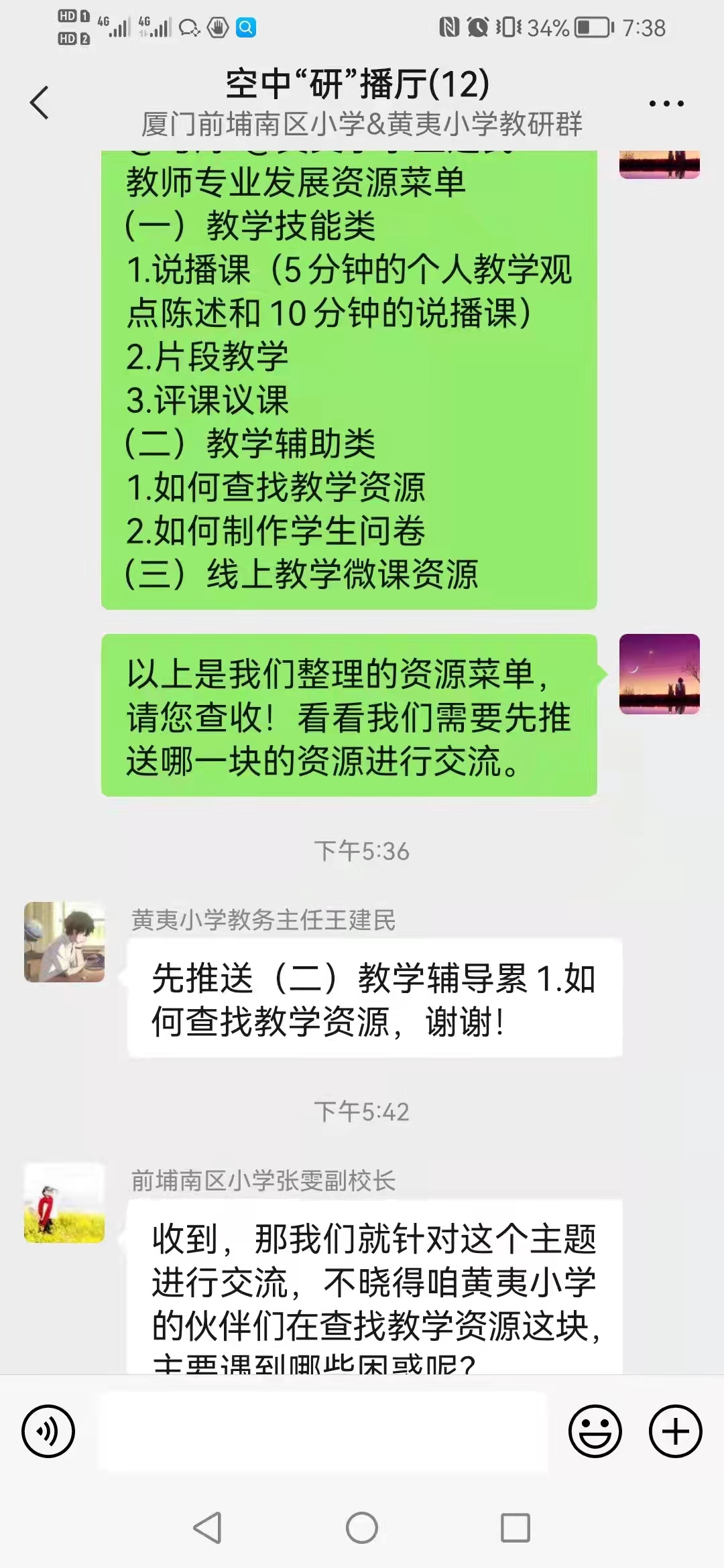This screenshot has width=724, height=1568.
Task: Open the emoji sticker panel
Action: [x=595, y=1431]
